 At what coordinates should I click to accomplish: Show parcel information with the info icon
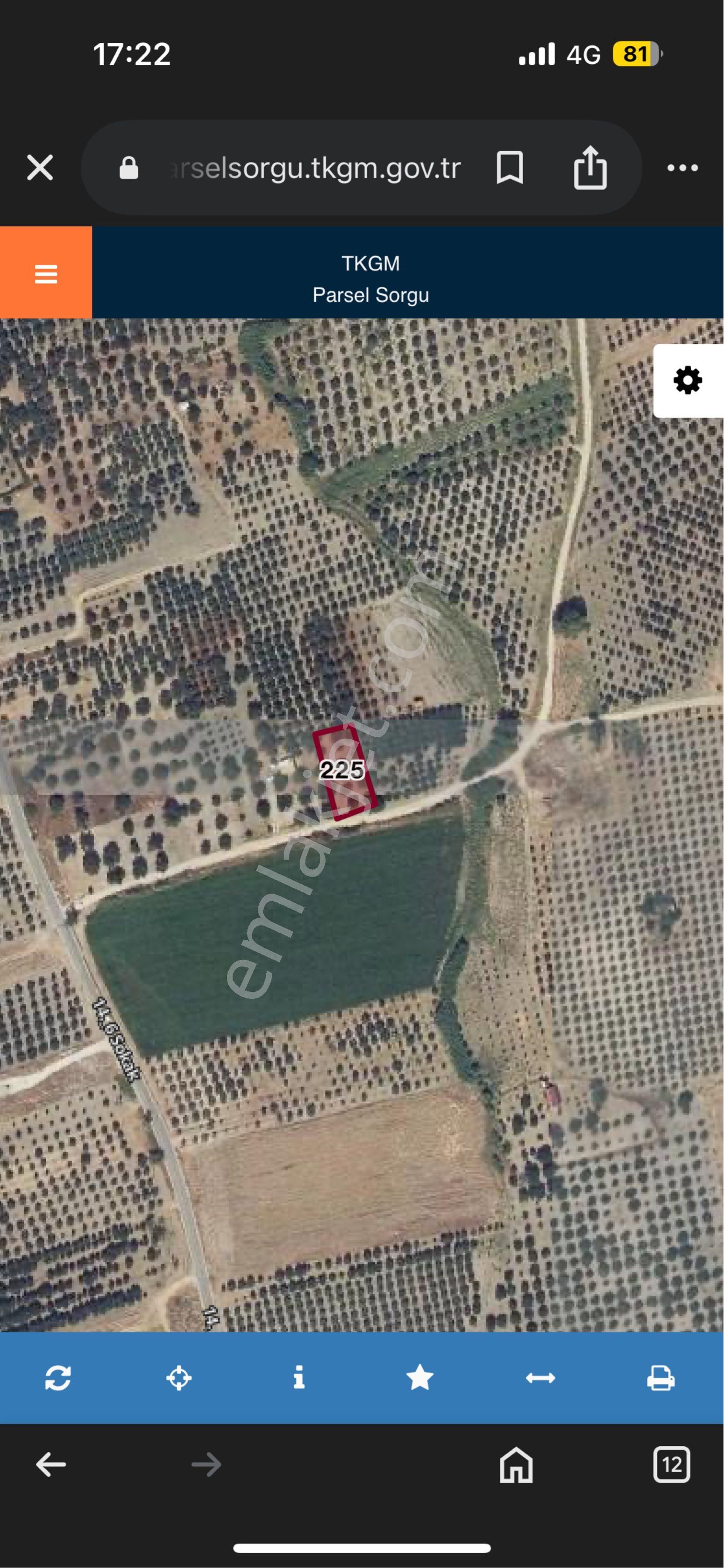pyautogui.click(x=299, y=1377)
